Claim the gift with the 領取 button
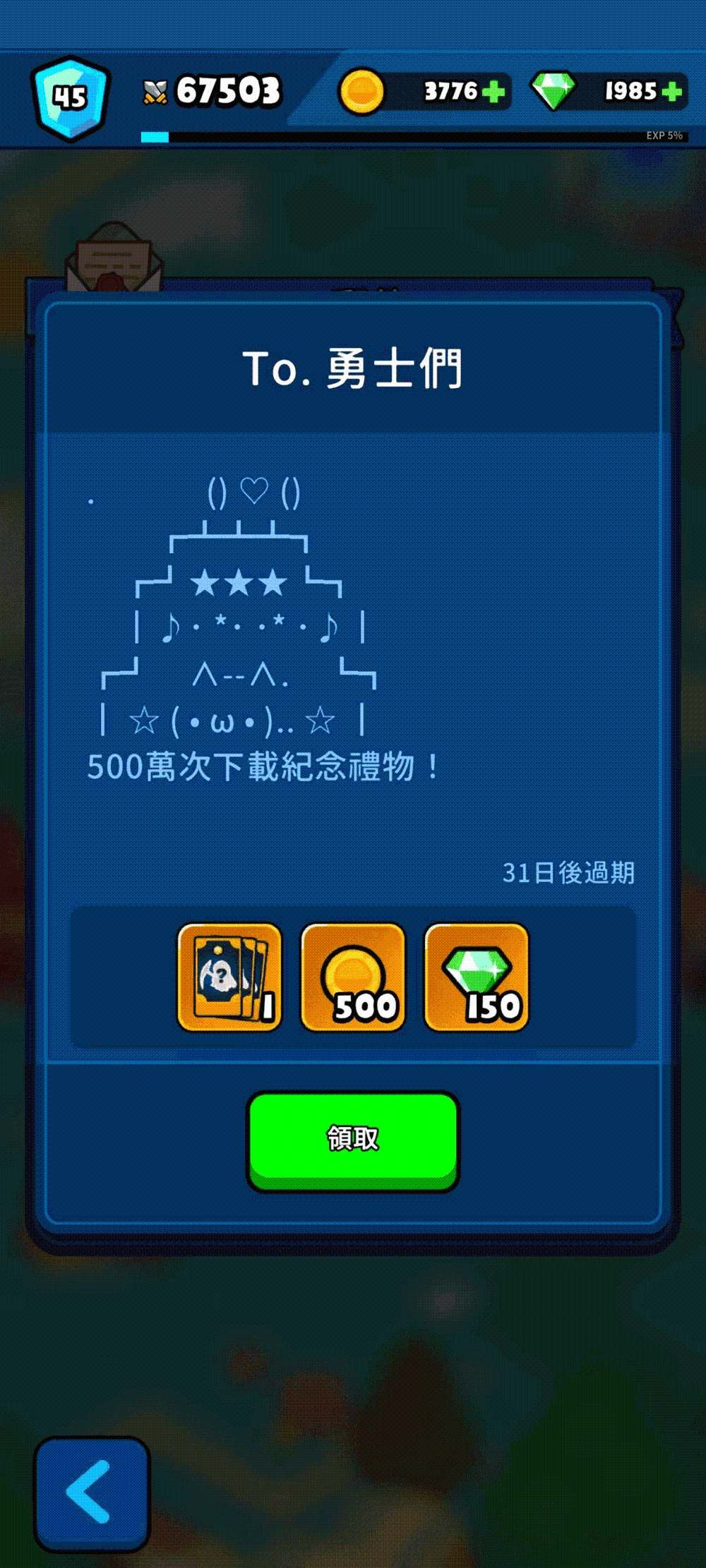This screenshot has height=1568, width=706. point(353,1140)
